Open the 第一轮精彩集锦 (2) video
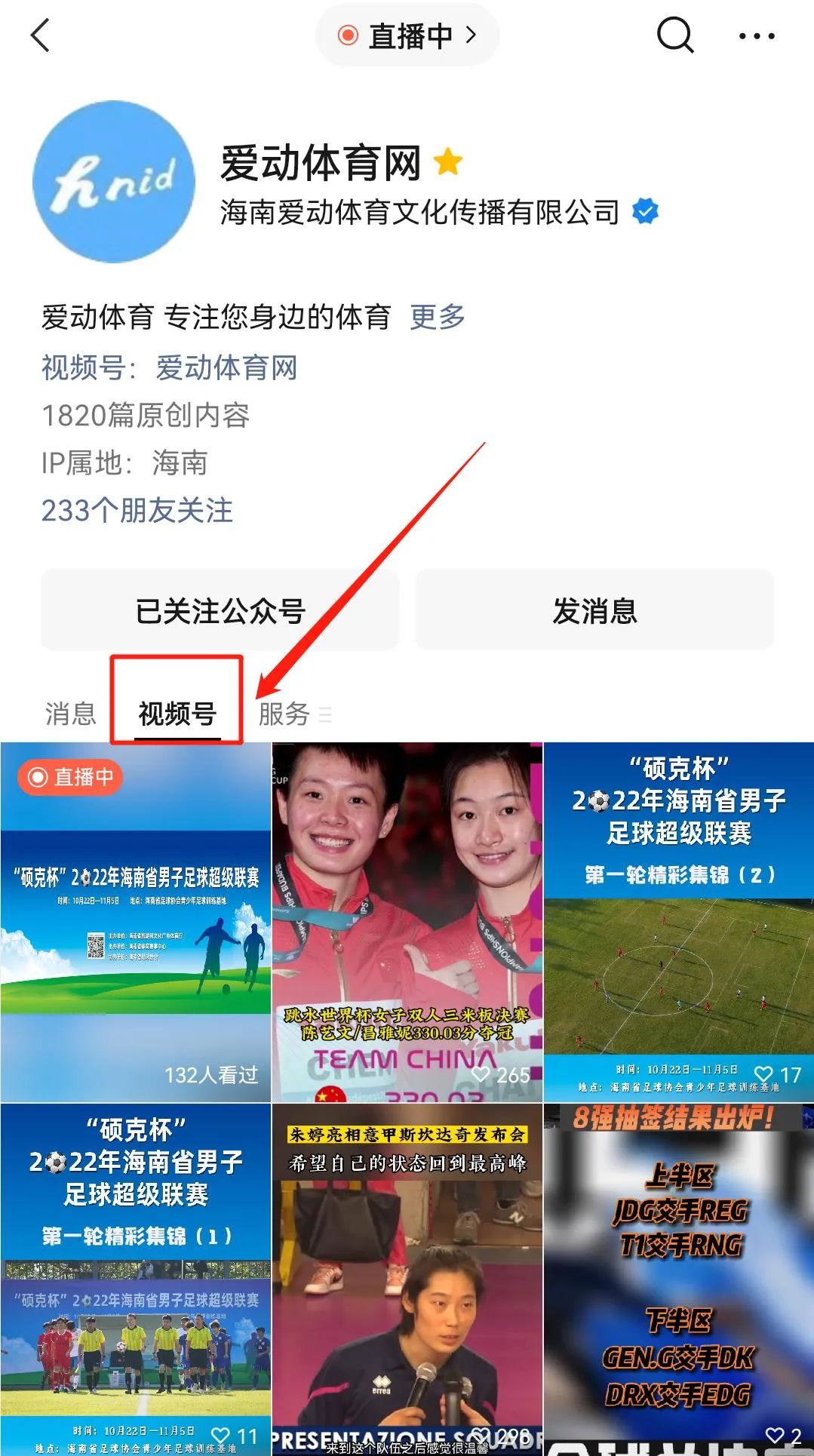This screenshot has height=1456, width=814. (x=679, y=922)
